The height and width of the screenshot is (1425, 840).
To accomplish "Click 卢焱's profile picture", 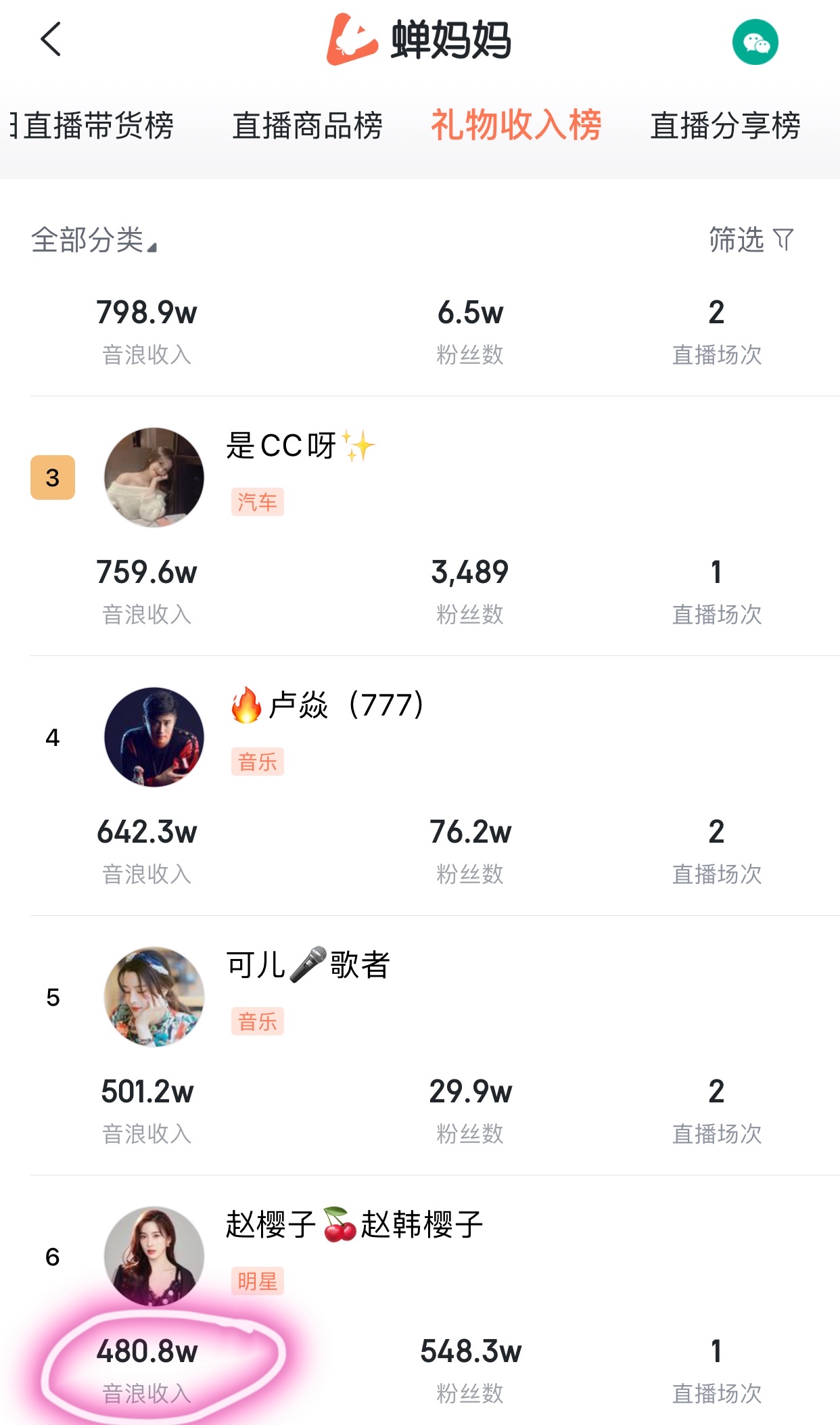I will (154, 737).
